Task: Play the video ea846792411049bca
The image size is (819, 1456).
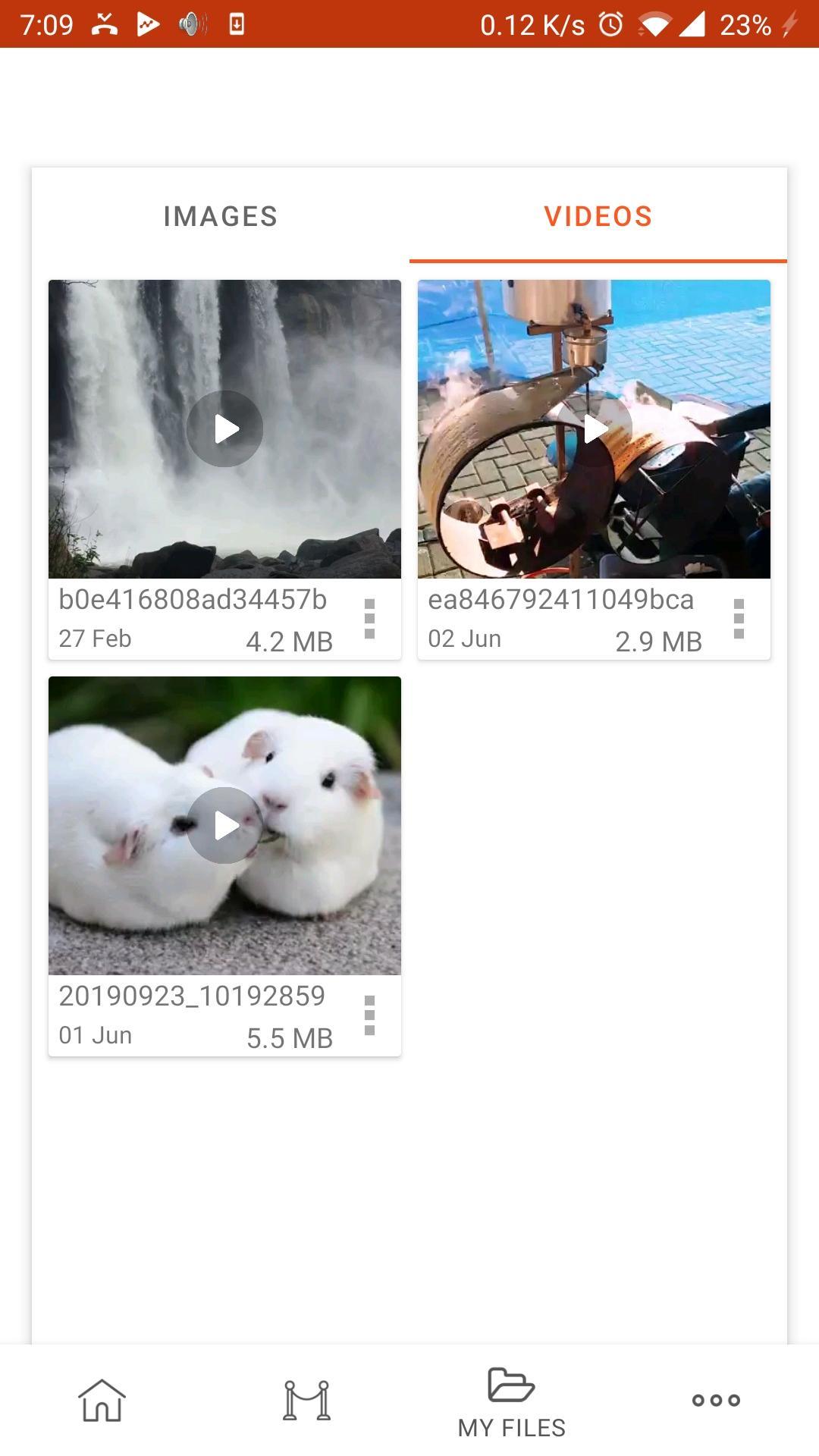Action: [x=595, y=429]
